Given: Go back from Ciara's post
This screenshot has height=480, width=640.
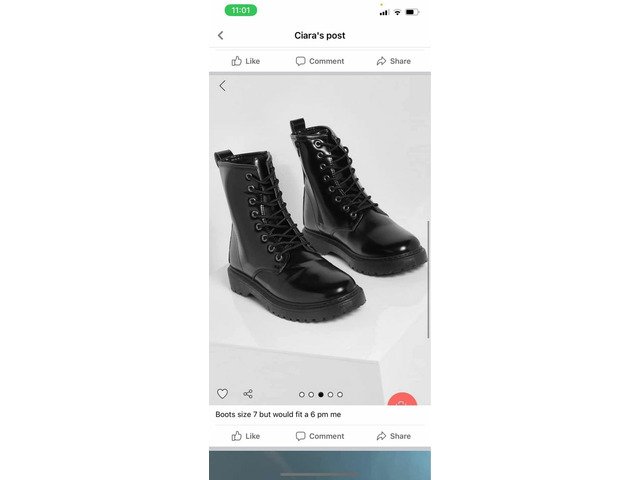Looking at the screenshot, I should (x=220, y=35).
